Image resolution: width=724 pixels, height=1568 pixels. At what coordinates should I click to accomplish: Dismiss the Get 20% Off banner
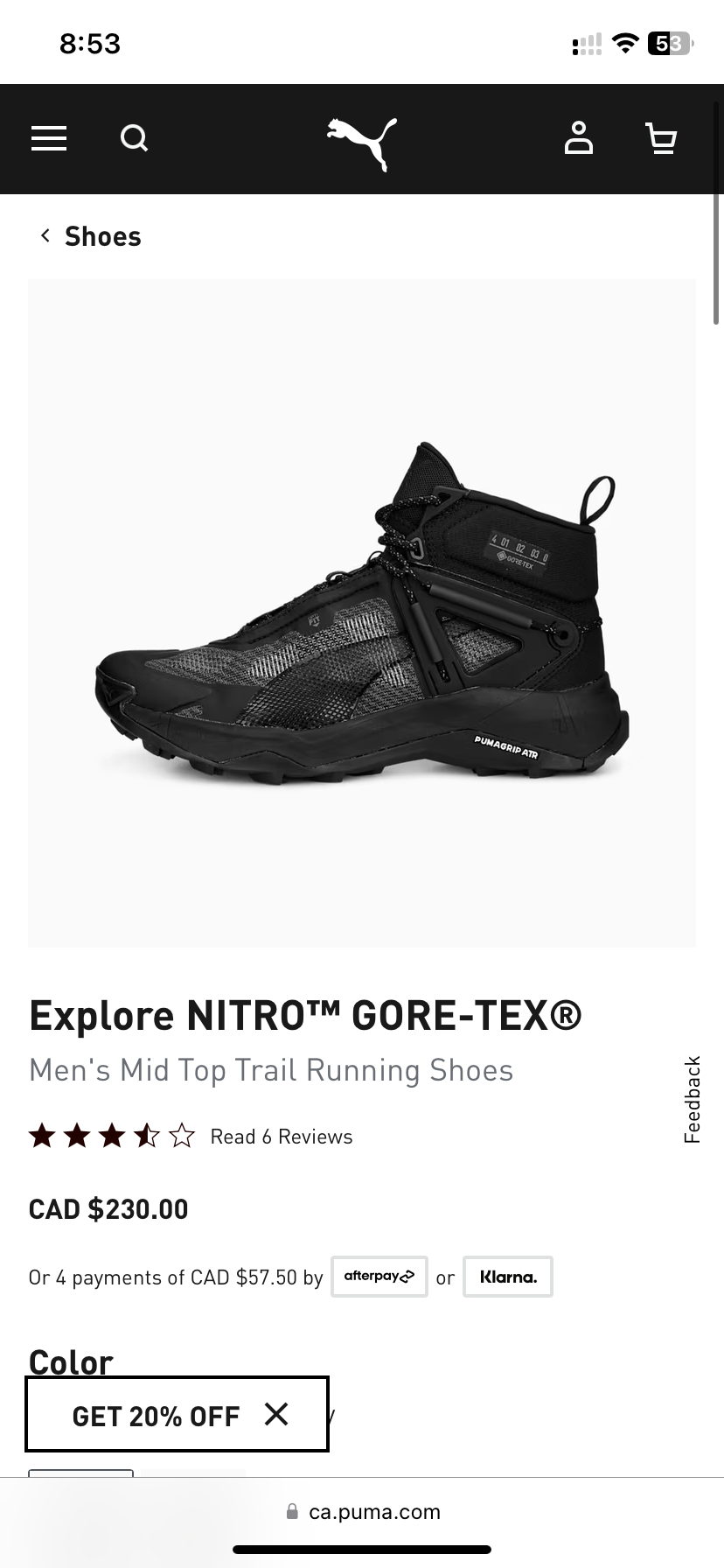click(x=276, y=1414)
